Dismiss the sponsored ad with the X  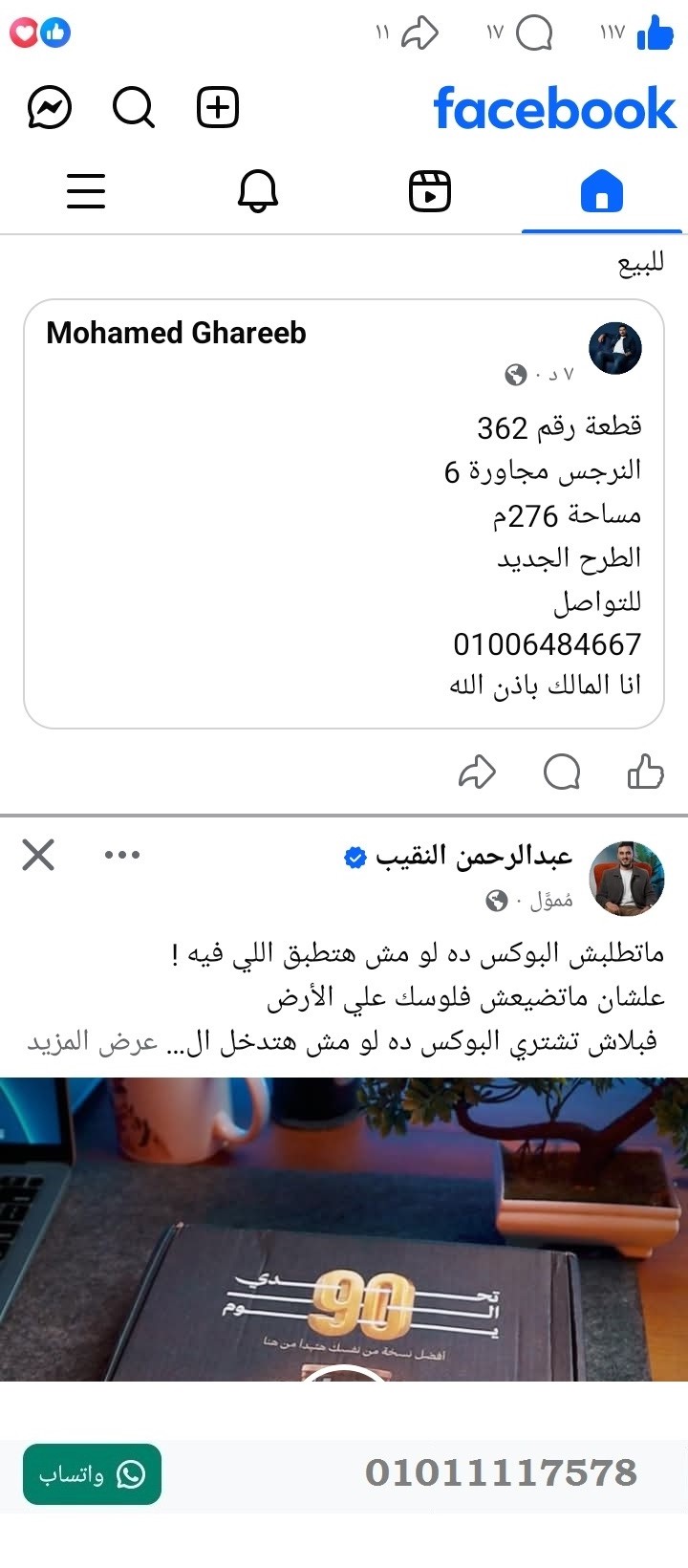[38, 856]
